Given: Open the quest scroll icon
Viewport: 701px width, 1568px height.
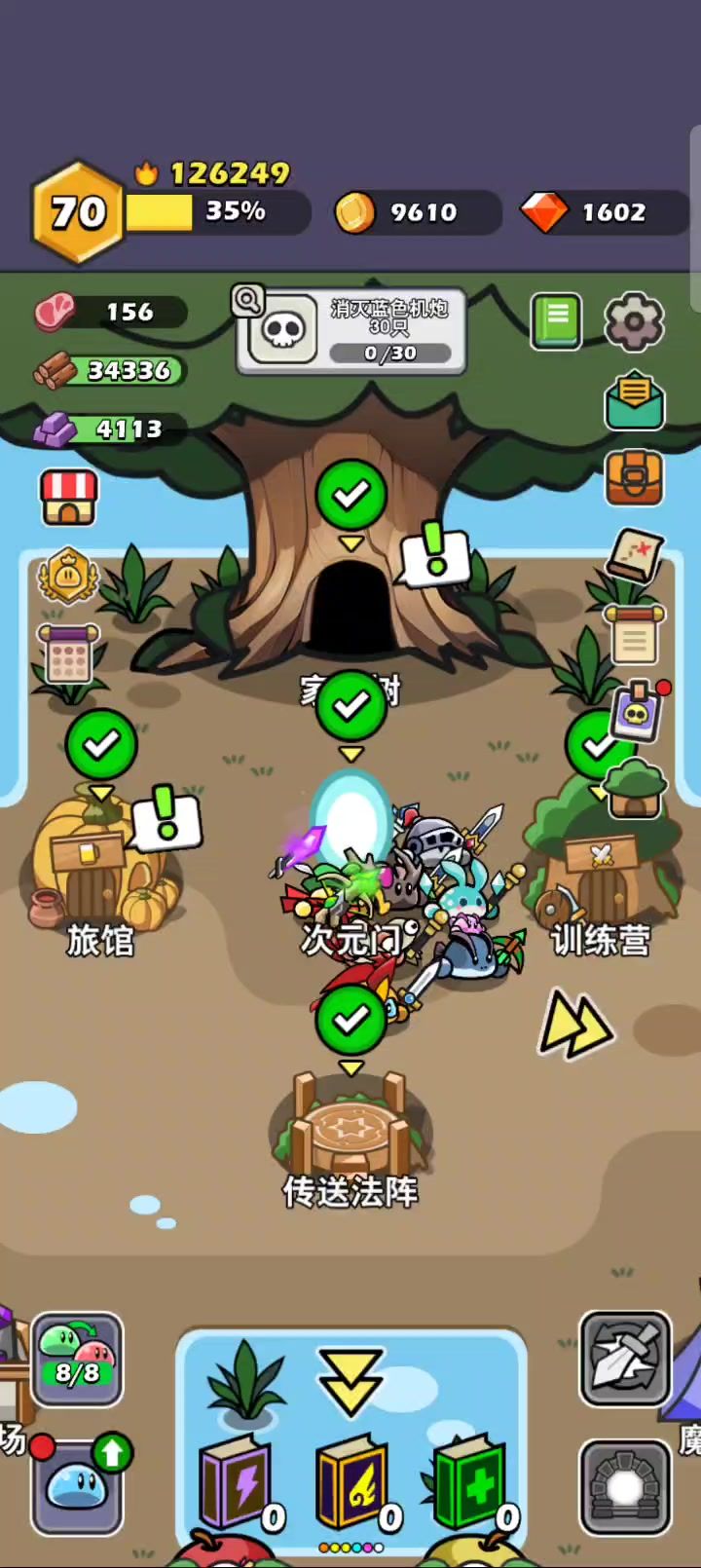Looking at the screenshot, I should click(634, 635).
